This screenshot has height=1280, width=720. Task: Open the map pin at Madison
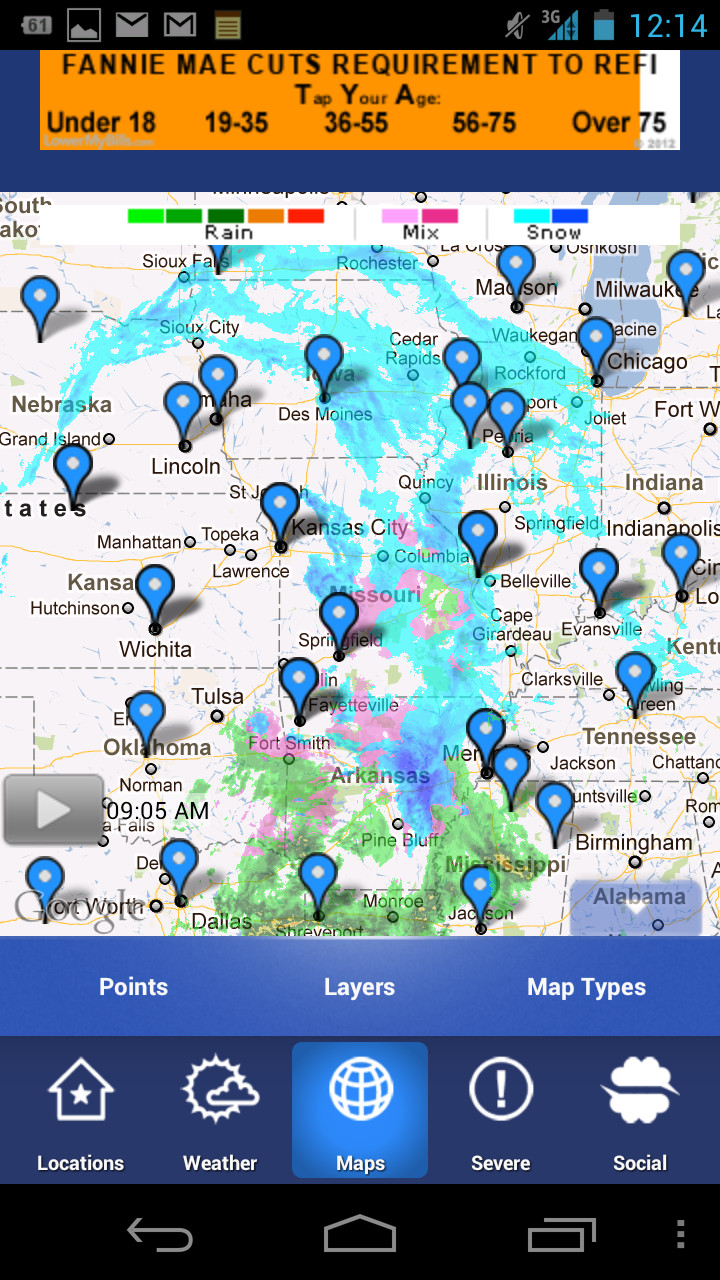coord(516,272)
